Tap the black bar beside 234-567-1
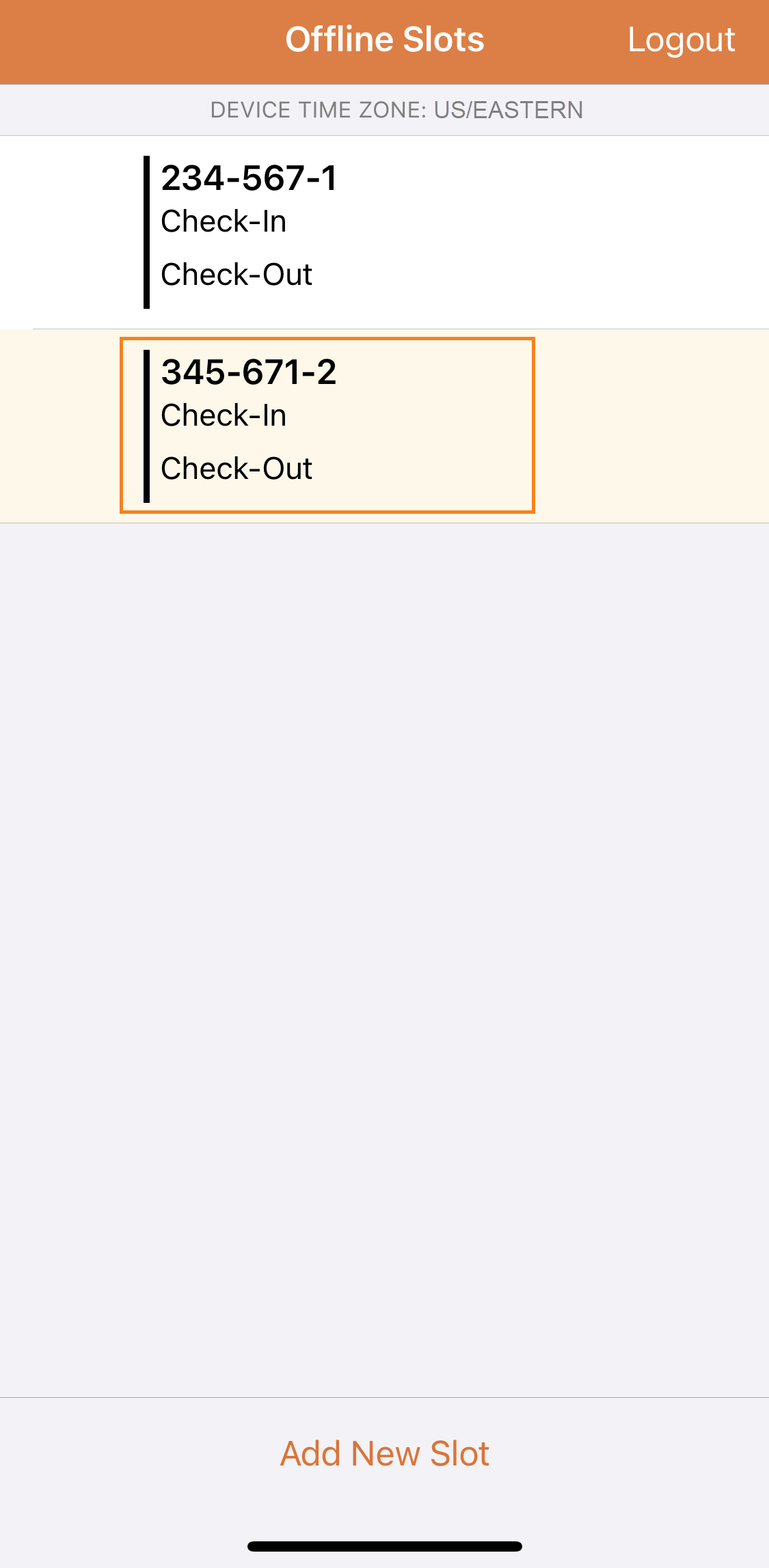The image size is (769, 1568). point(148,231)
